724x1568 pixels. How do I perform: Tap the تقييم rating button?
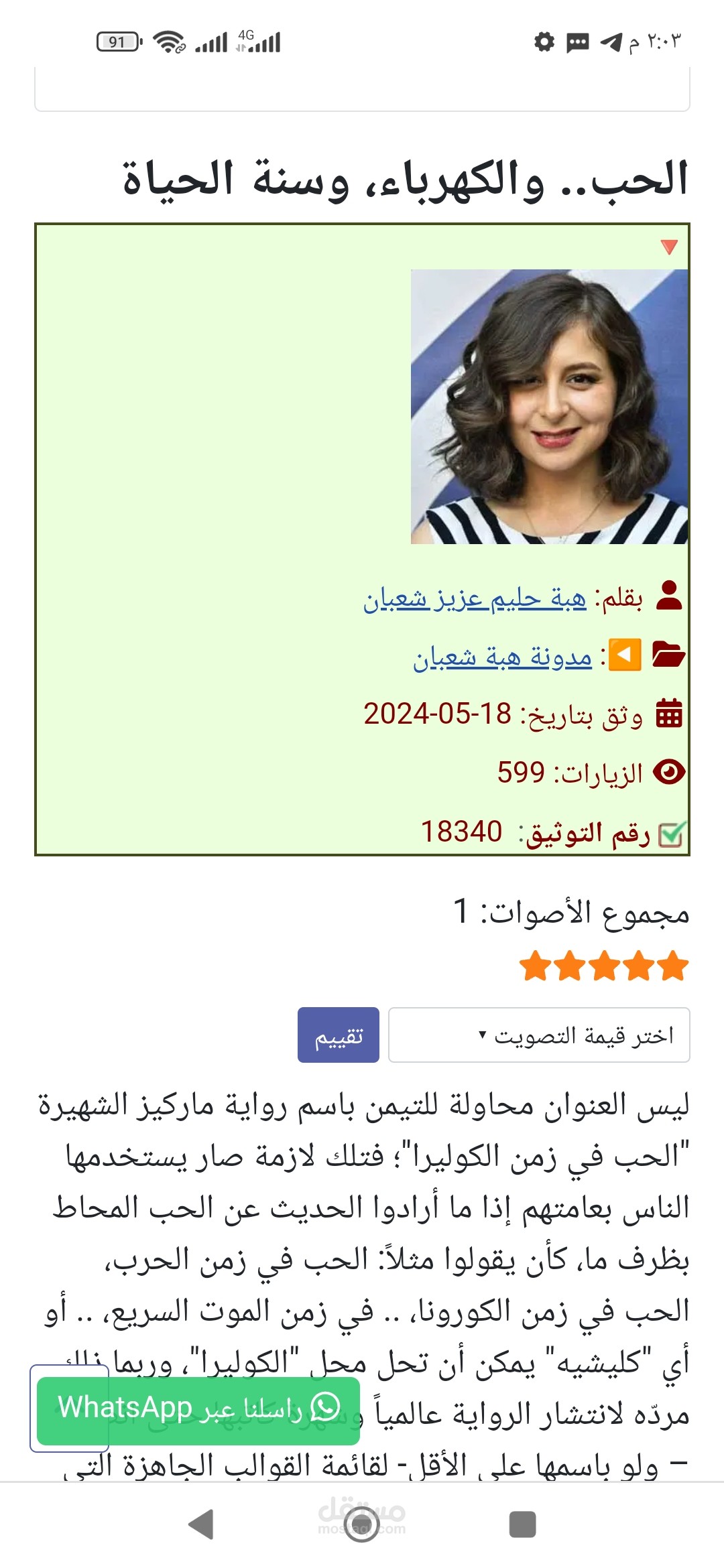pos(339,1035)
